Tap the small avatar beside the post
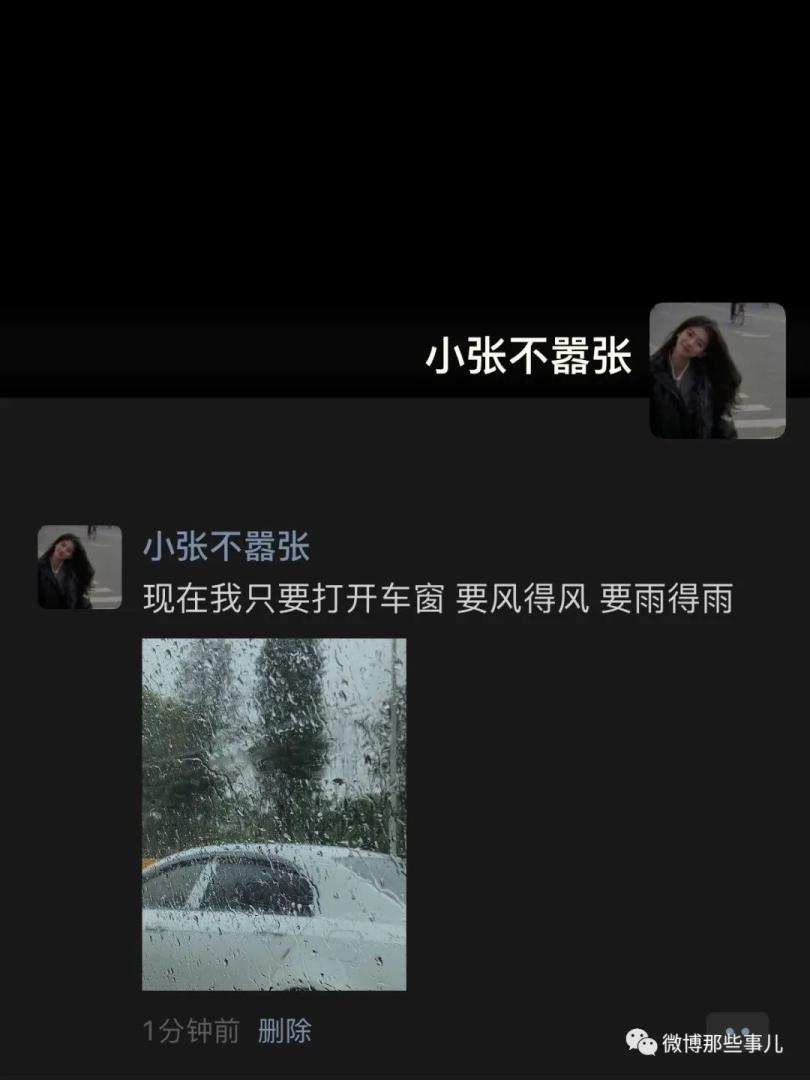The image size is (810, 1080). (x=79, y=567)
